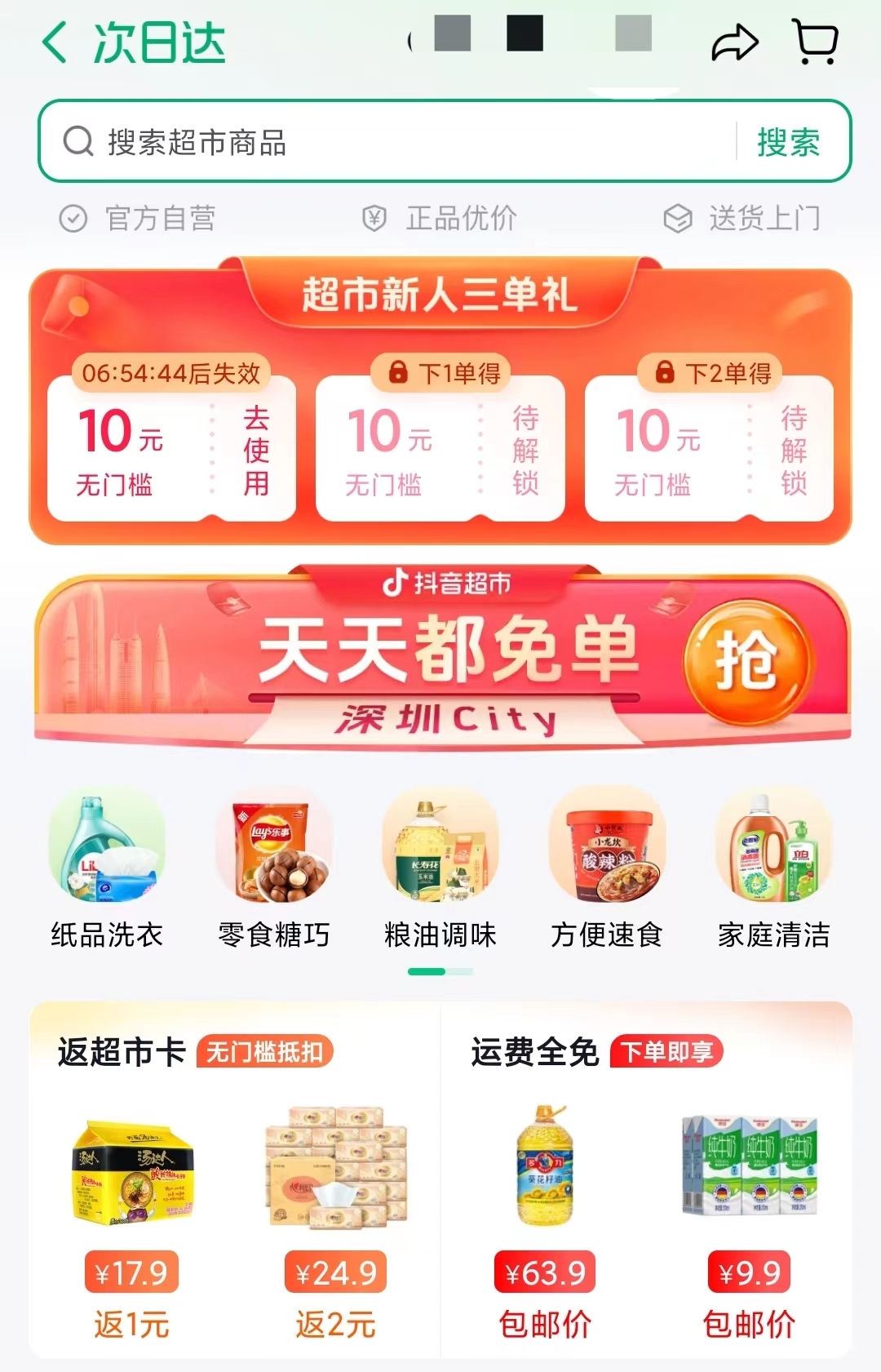Tap 抢 on 天天都免单 banner

[x=746, y=661]
